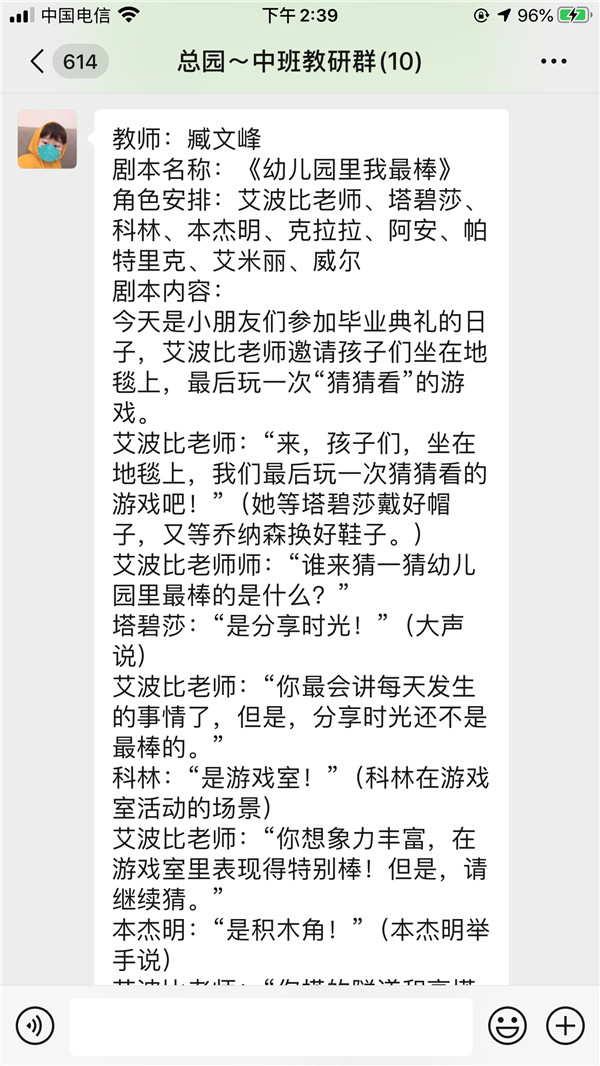Go back to the chat list
The width and height of the screenshot is (600, 1066).
tap(40, 62)
